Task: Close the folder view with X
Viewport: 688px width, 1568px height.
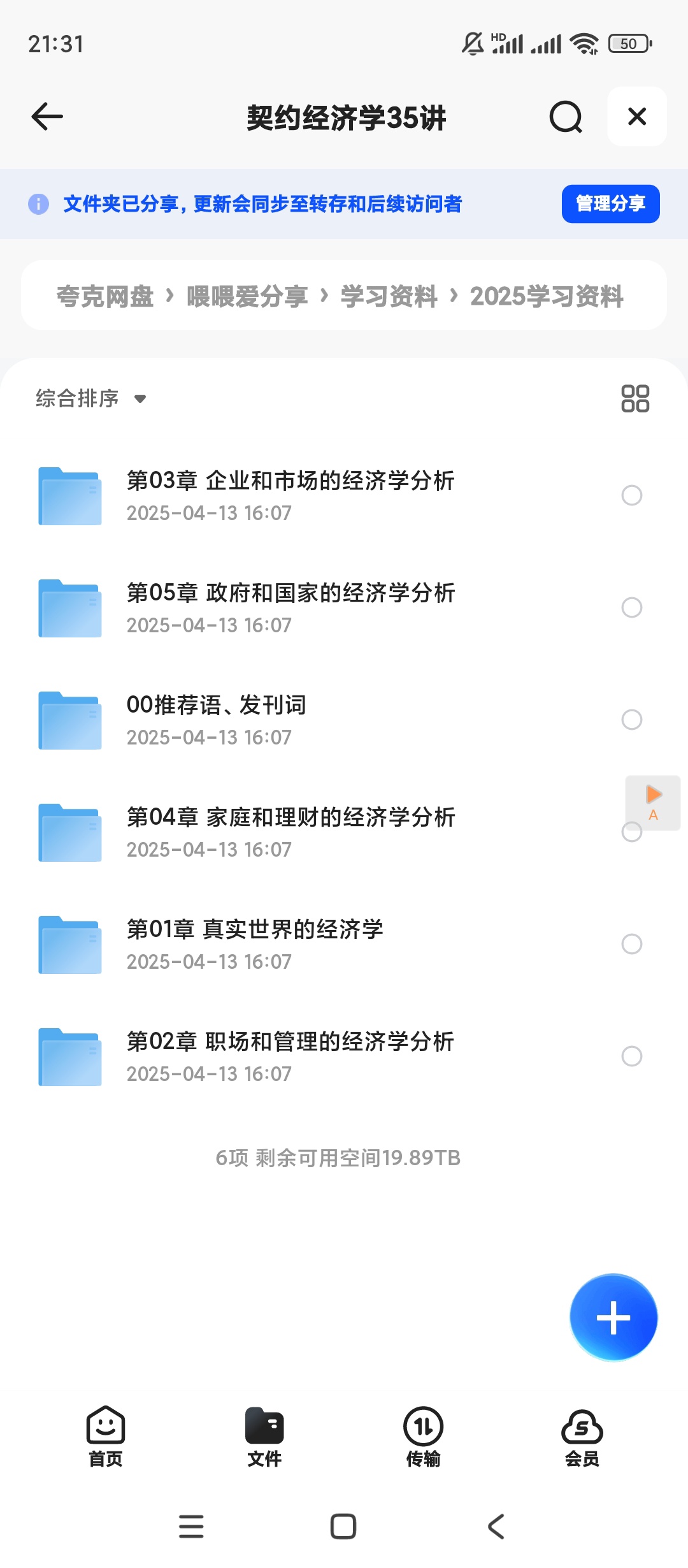Action: coord(636,117)
